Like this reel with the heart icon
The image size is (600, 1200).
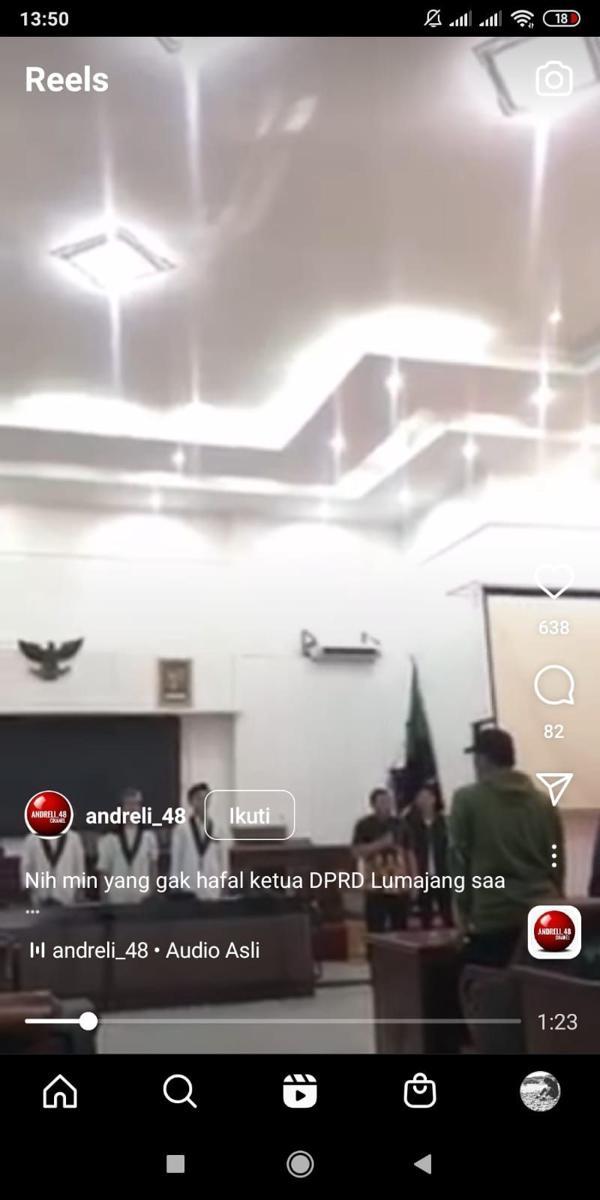tap(554, 583)
